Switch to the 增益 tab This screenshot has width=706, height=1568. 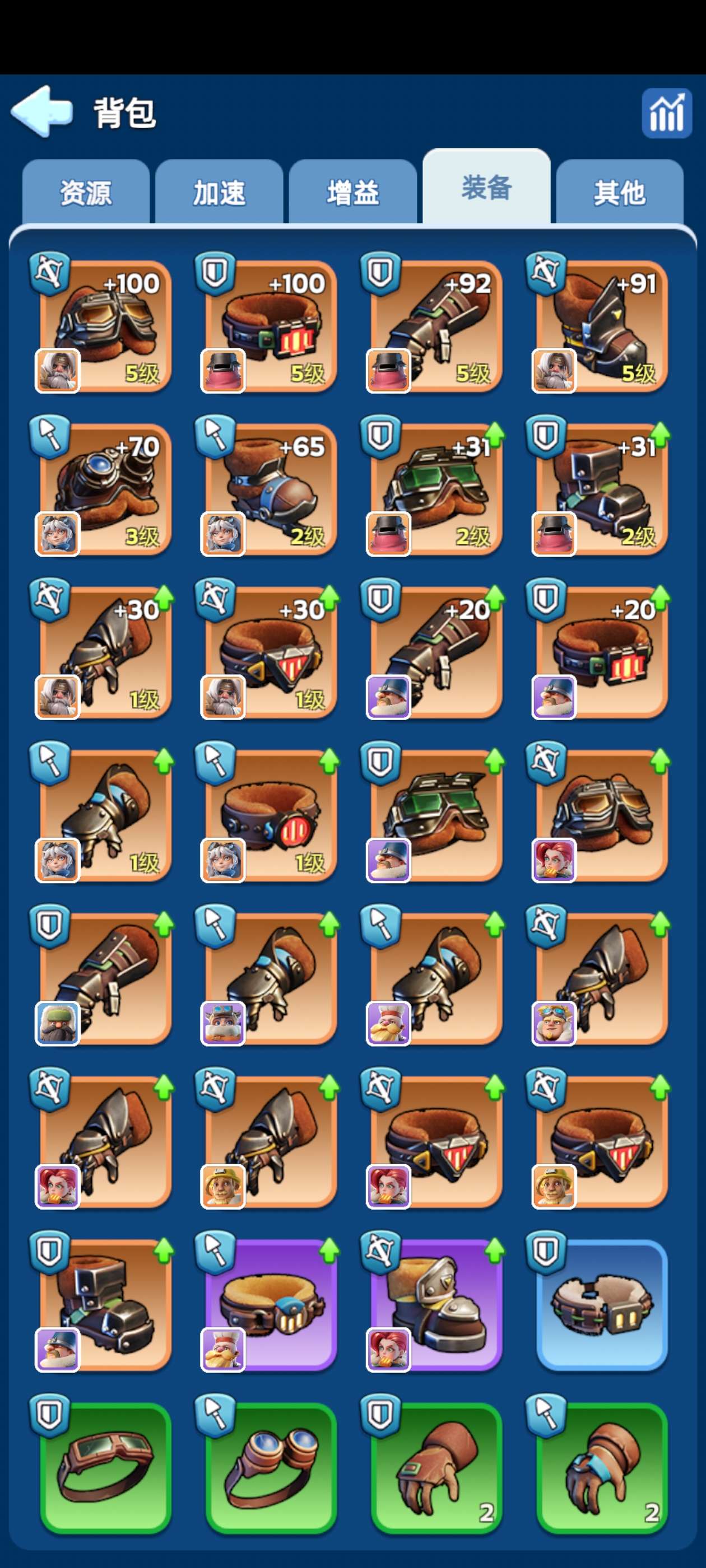[352, 193]
